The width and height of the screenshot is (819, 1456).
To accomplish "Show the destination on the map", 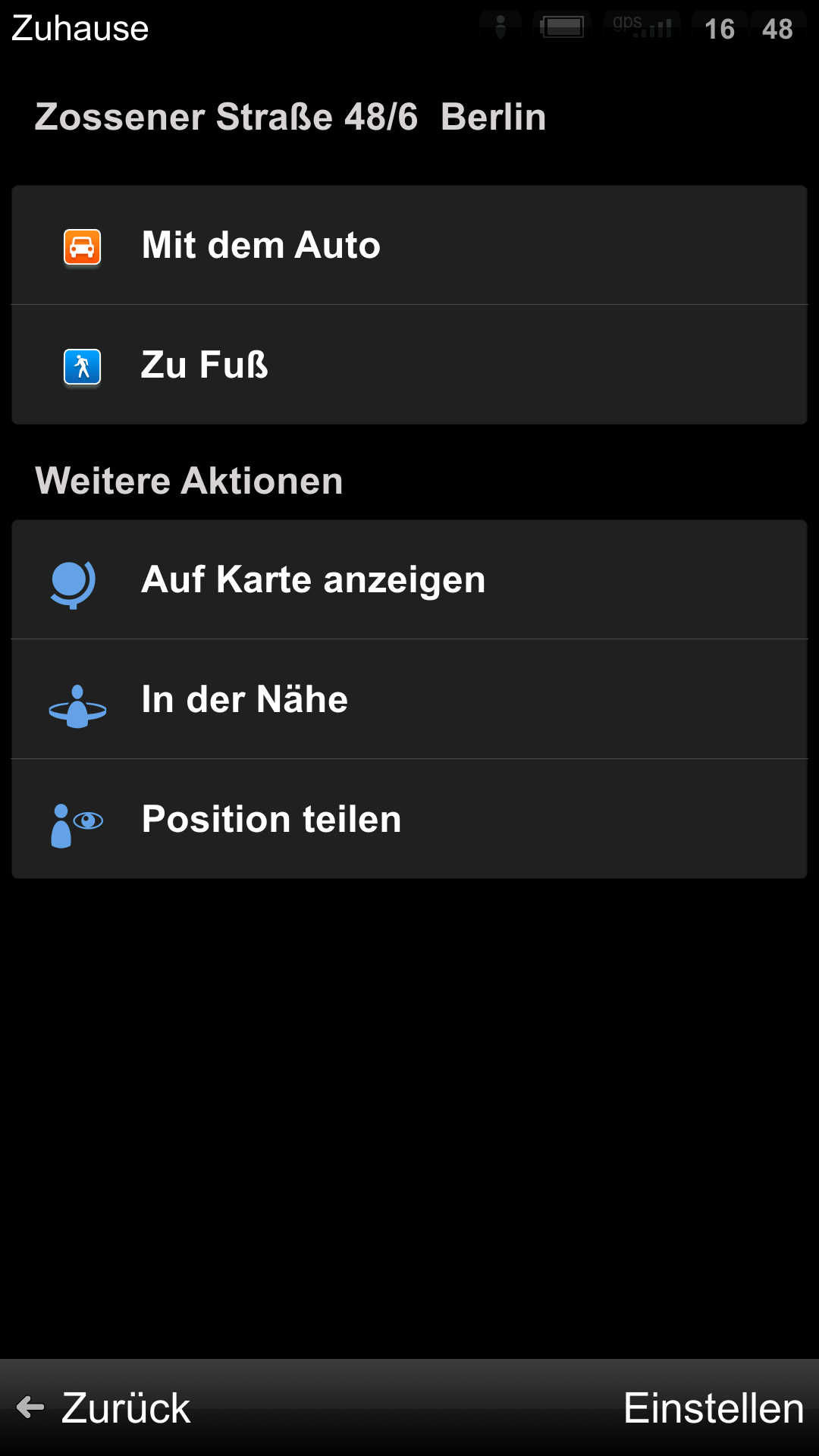I will [312, 579].
